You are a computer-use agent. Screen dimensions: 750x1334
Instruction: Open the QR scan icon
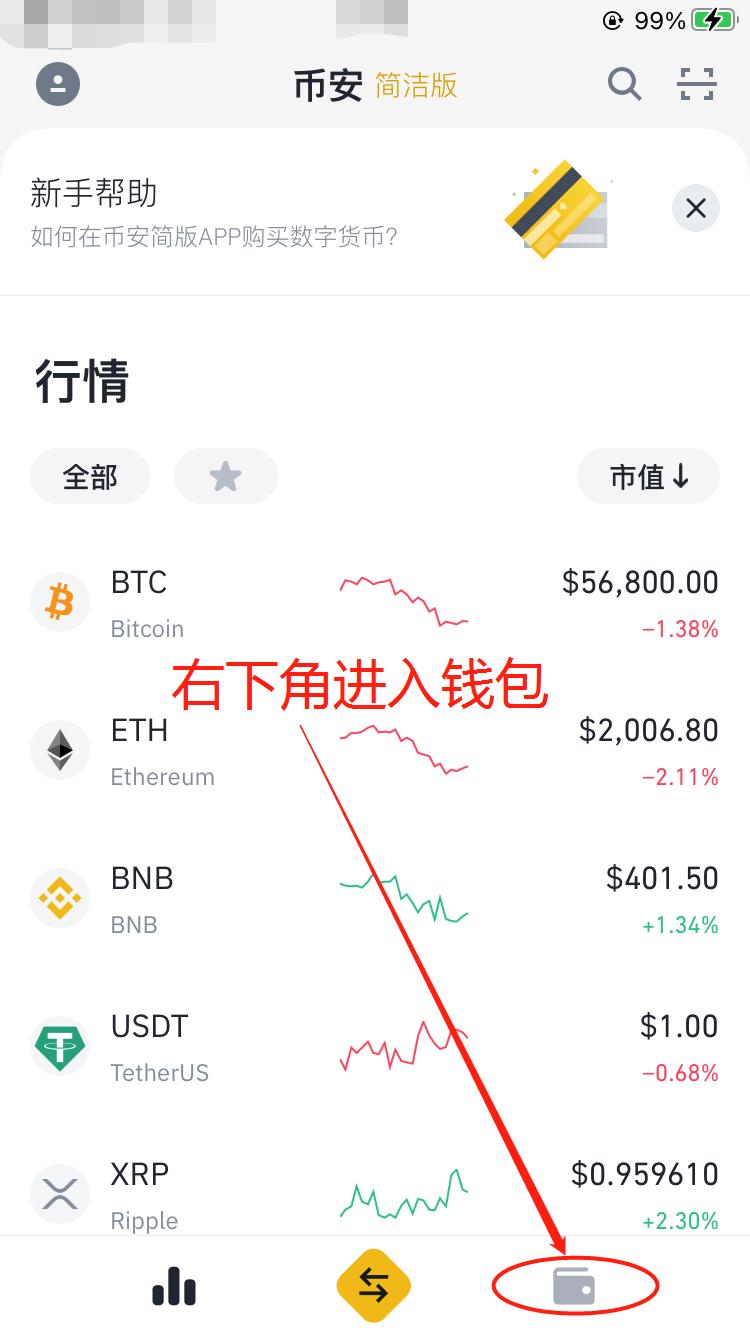697,84
